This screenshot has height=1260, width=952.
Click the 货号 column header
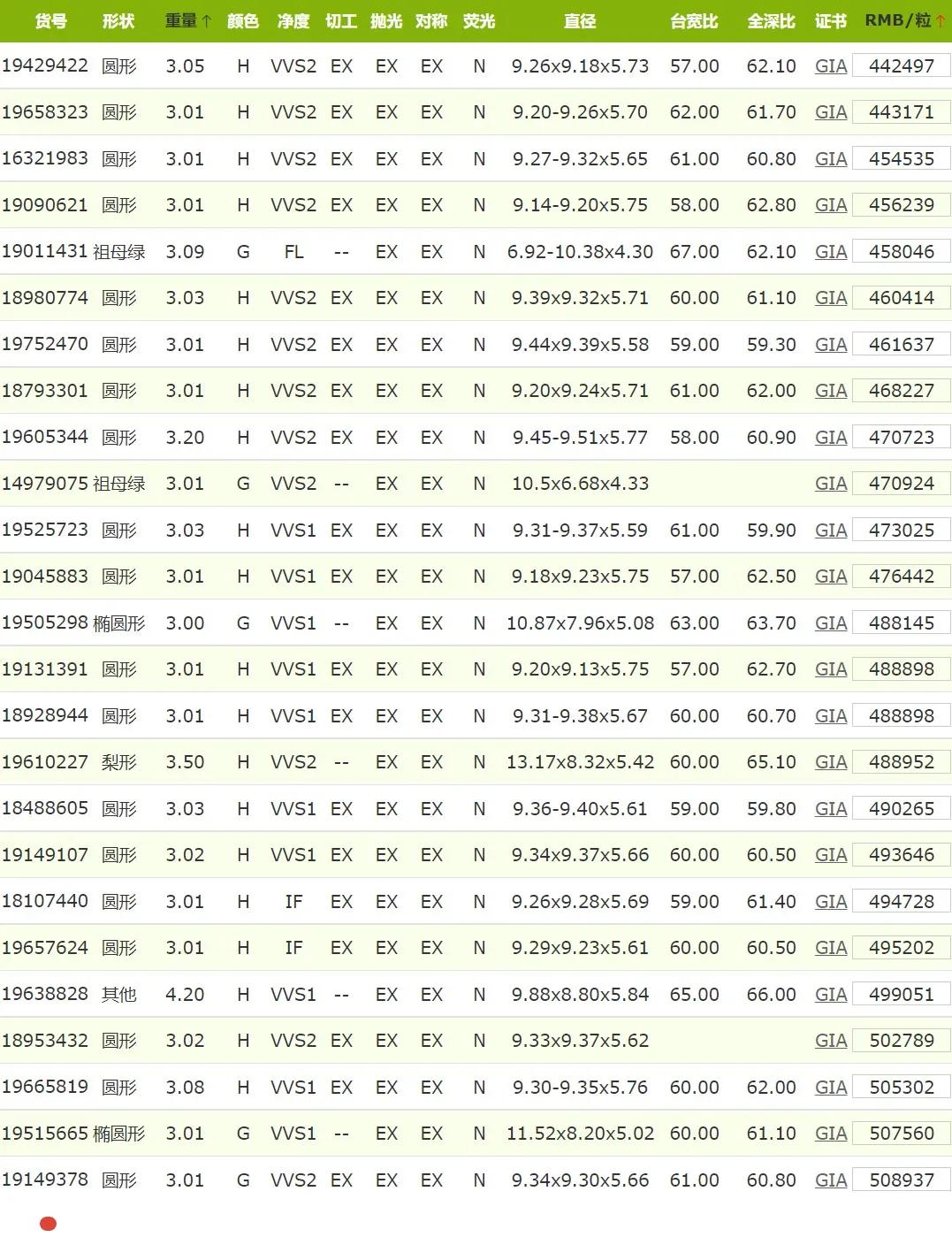point(51,21)
